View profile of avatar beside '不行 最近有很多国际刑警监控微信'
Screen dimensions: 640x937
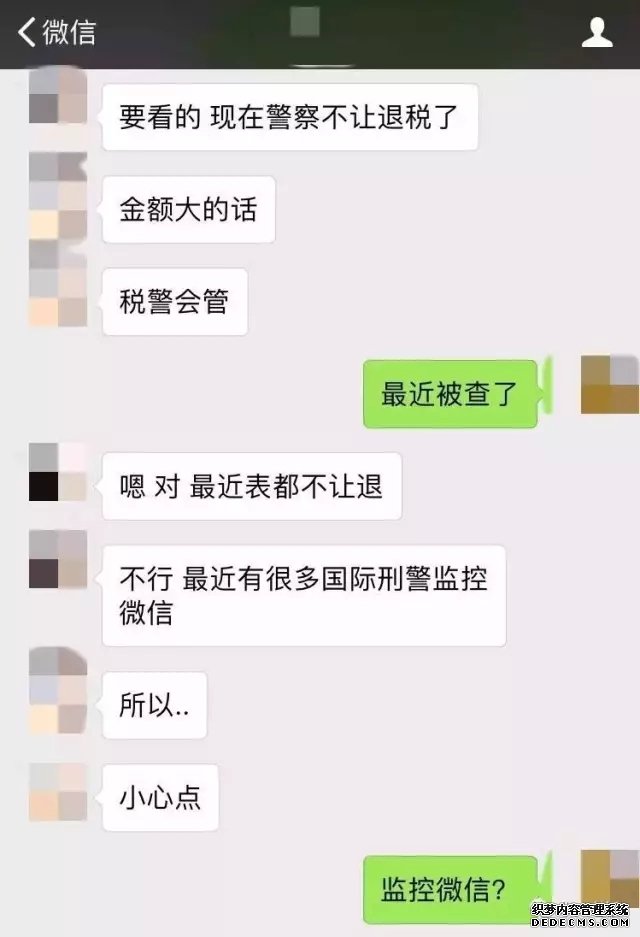(58, 560)
